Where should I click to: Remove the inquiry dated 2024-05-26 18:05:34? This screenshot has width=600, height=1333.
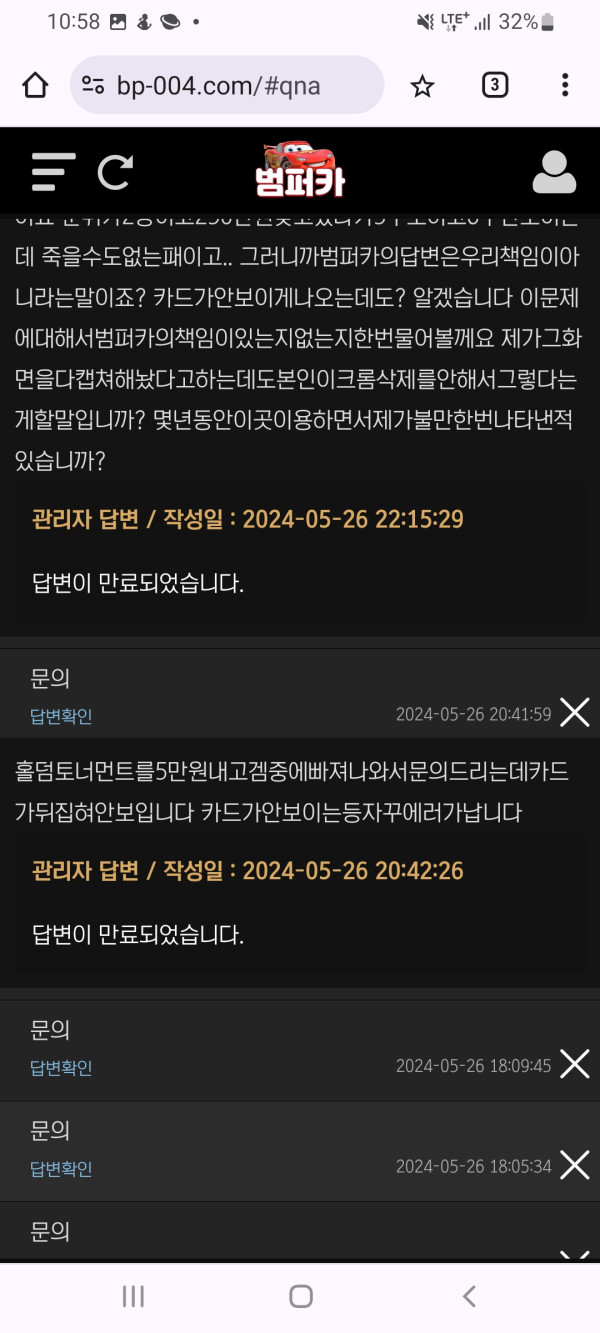575,1165
